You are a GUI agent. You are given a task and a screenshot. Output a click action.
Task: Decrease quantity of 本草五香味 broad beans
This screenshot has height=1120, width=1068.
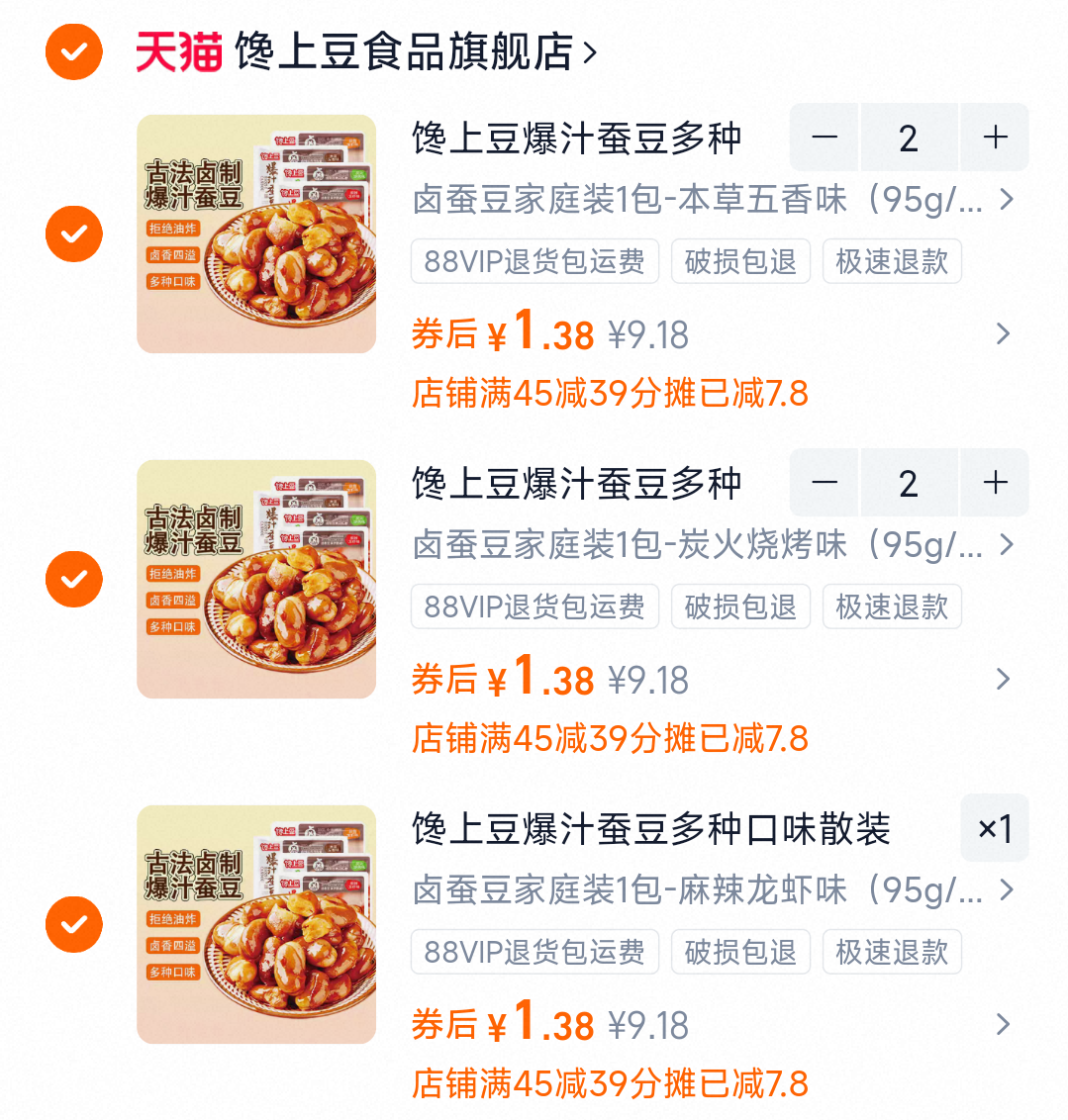tap(824, 138)
